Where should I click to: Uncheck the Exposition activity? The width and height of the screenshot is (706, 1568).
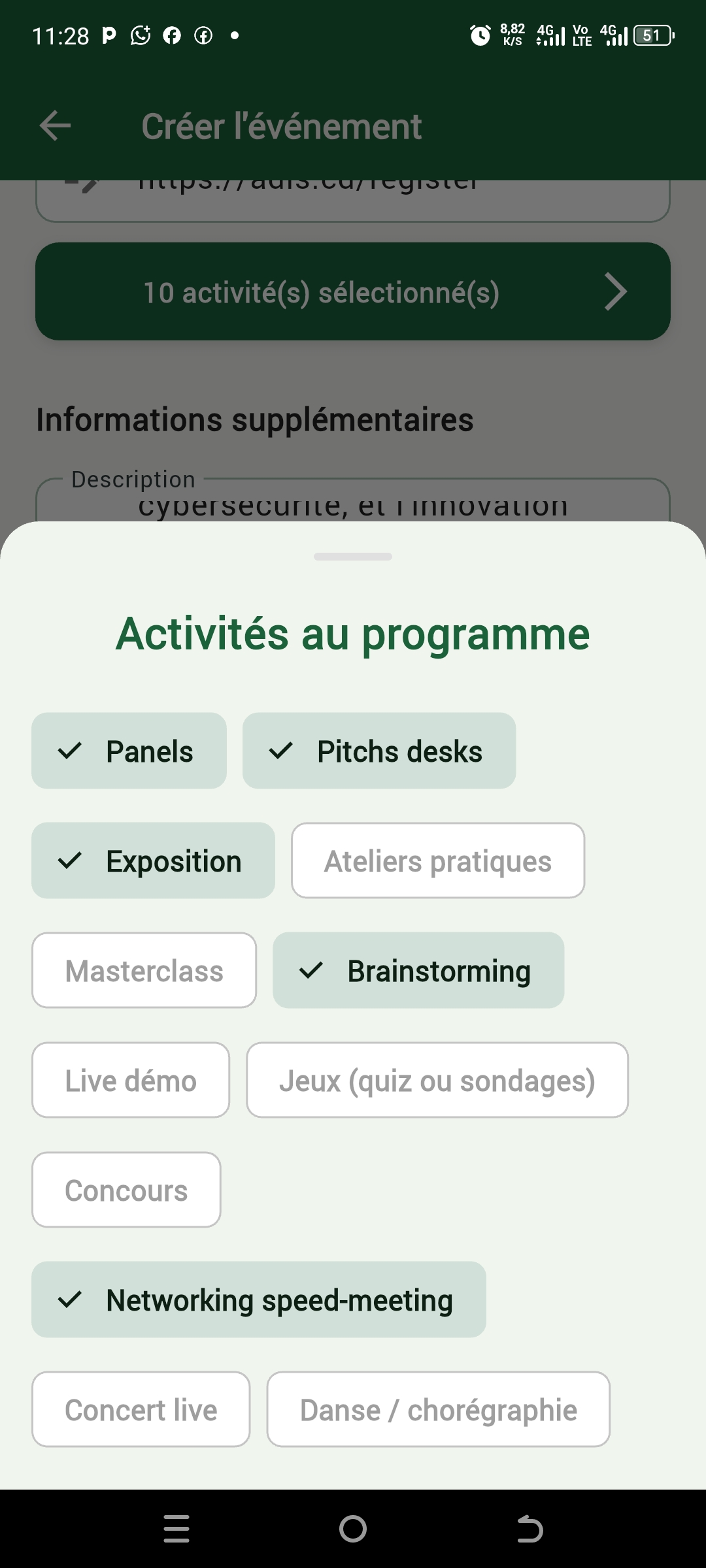pyautogui.click(x=153, y=860)
